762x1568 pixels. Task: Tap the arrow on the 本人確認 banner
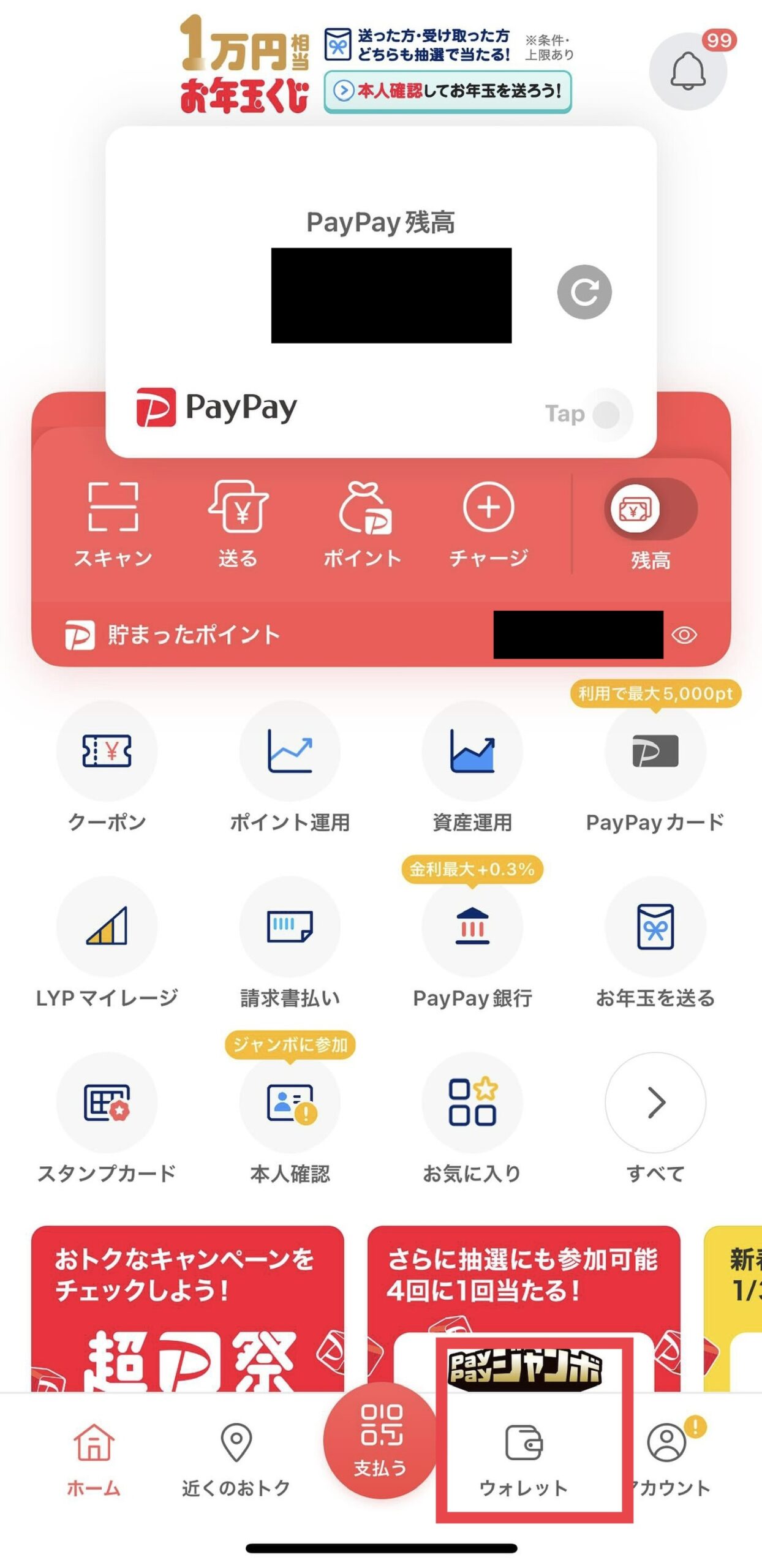(x=345, y=91)
